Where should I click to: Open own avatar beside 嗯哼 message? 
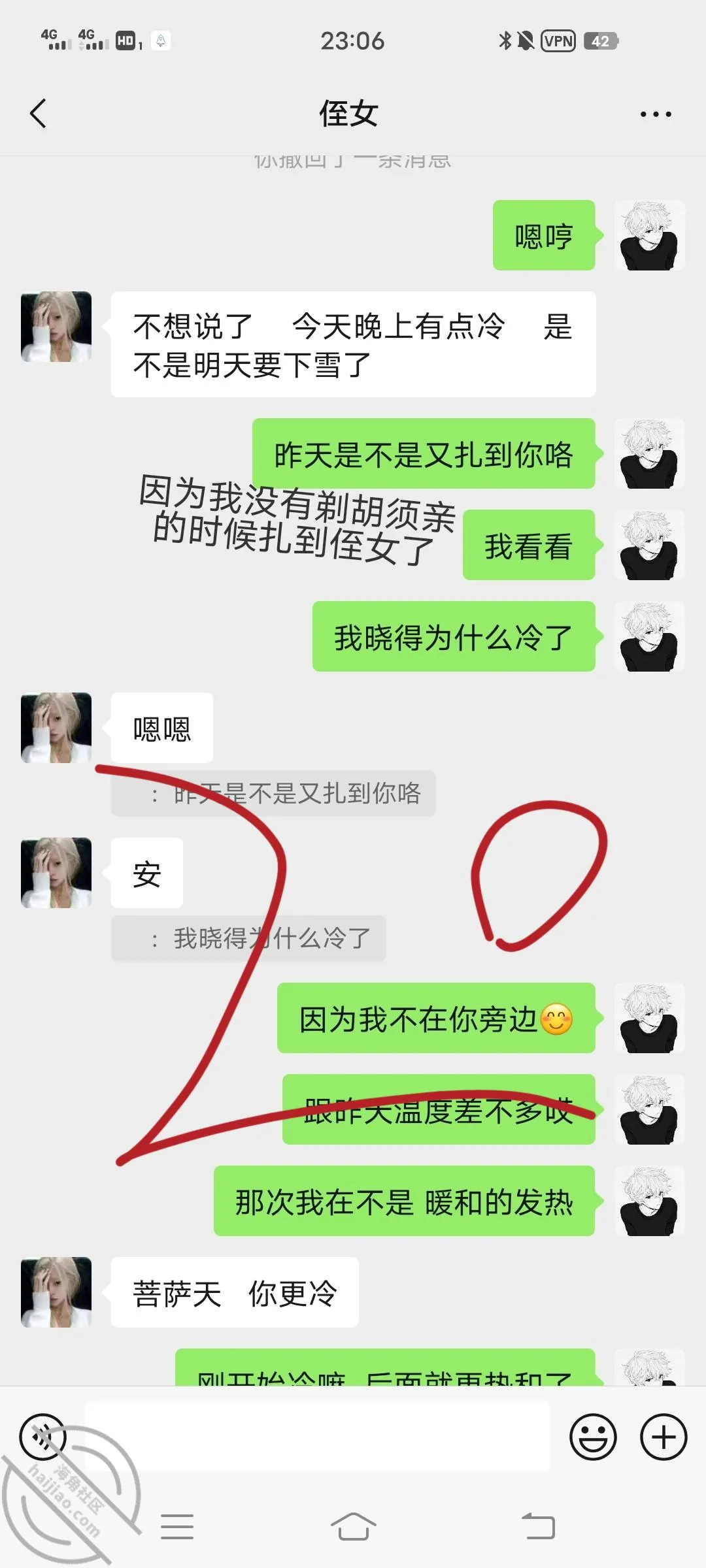pyautogui.click(x=650, y=235)
